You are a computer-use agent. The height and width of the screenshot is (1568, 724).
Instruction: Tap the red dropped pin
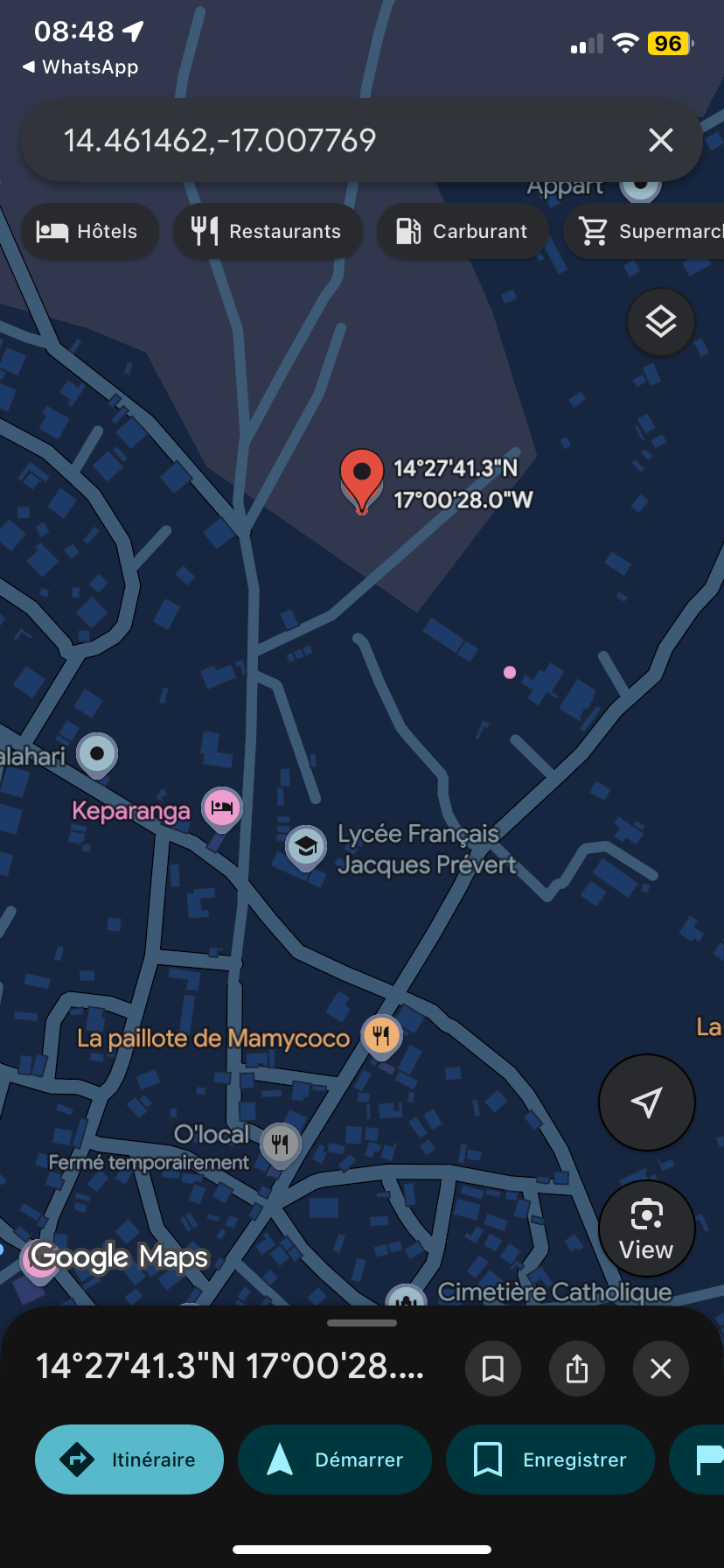(361, 477)
